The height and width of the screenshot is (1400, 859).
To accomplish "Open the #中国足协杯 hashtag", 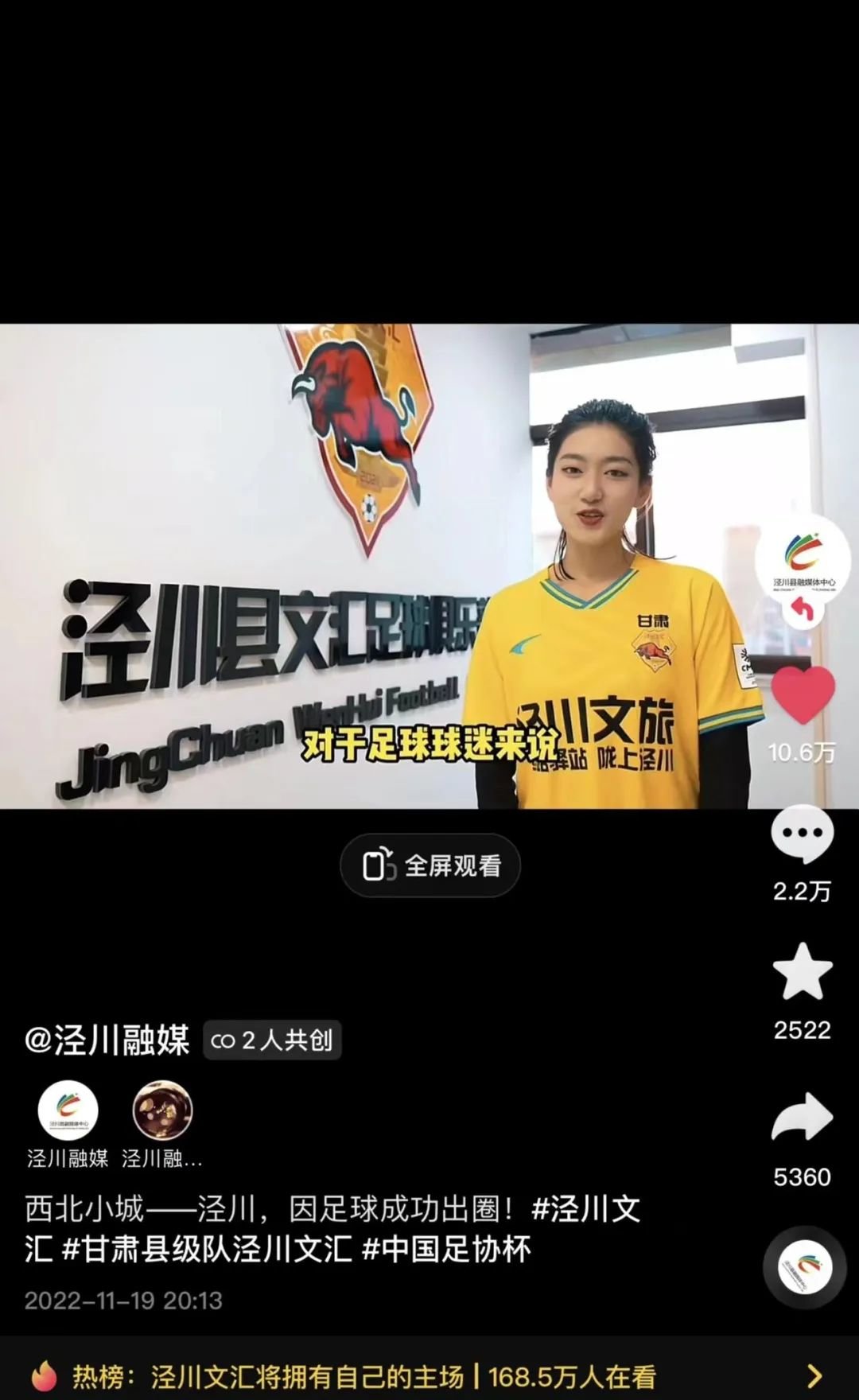I will coord(446,1250).
